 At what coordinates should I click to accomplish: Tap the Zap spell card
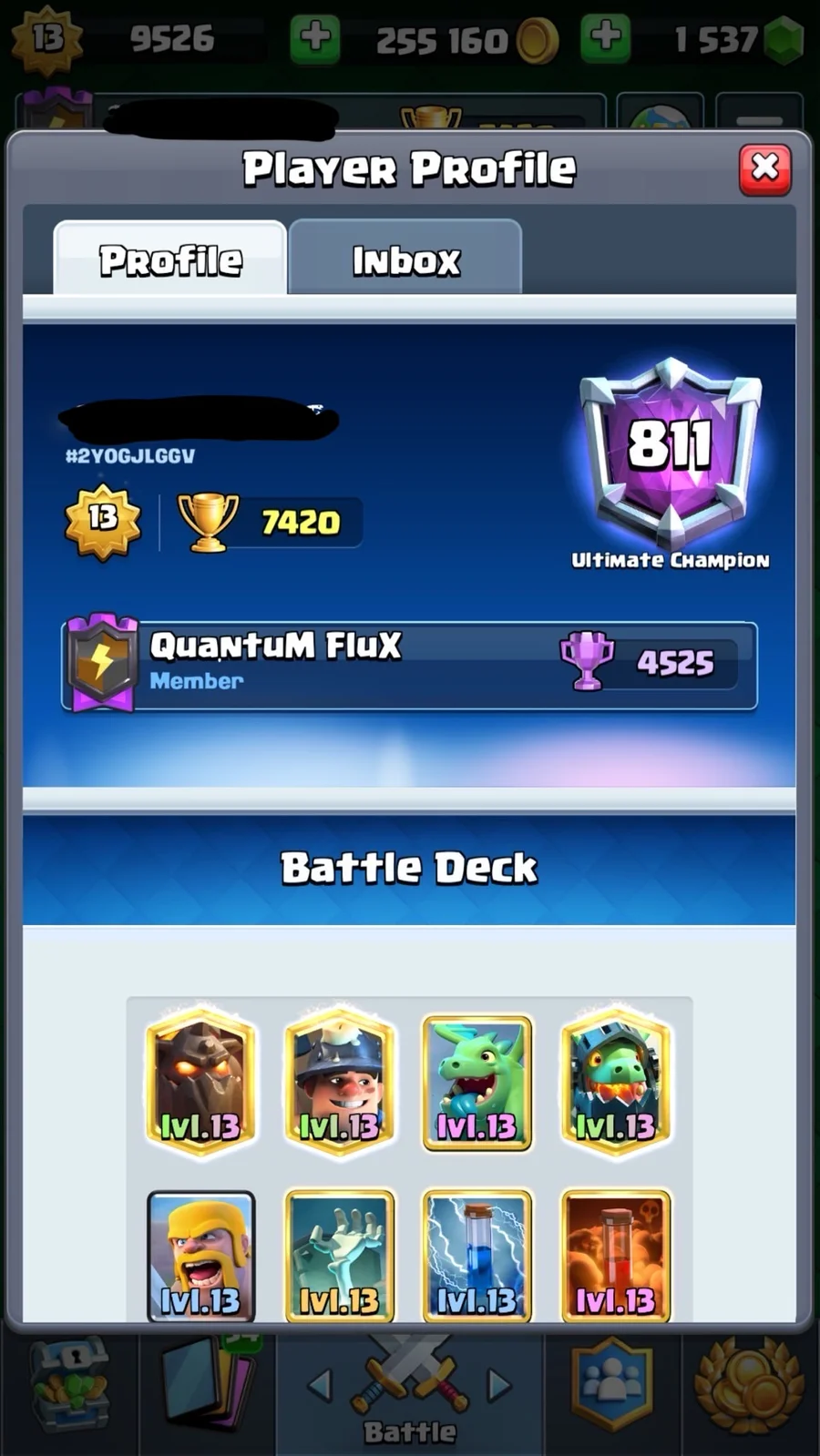[x=477, y=1256]
